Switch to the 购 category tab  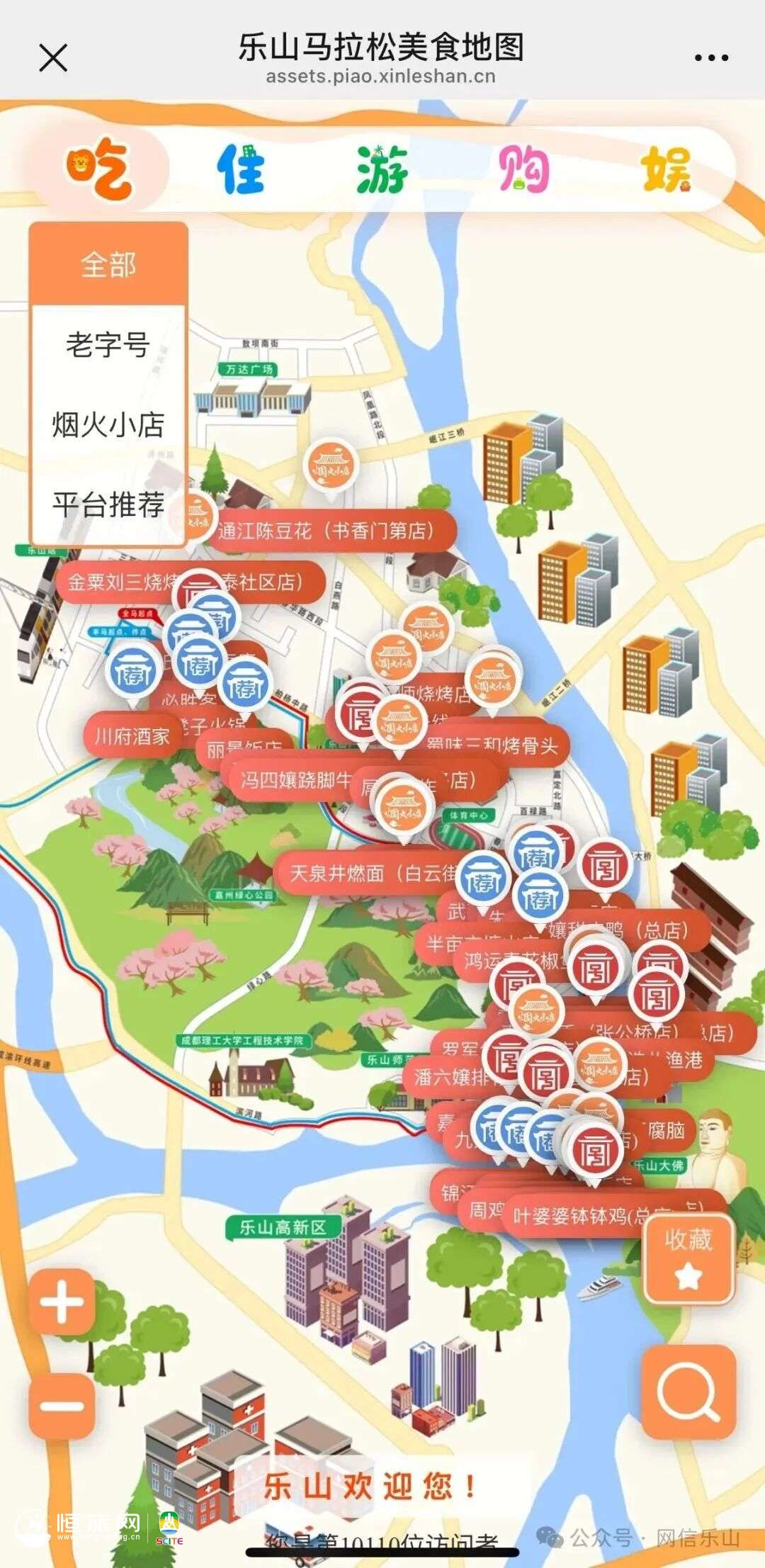[524, 169]
